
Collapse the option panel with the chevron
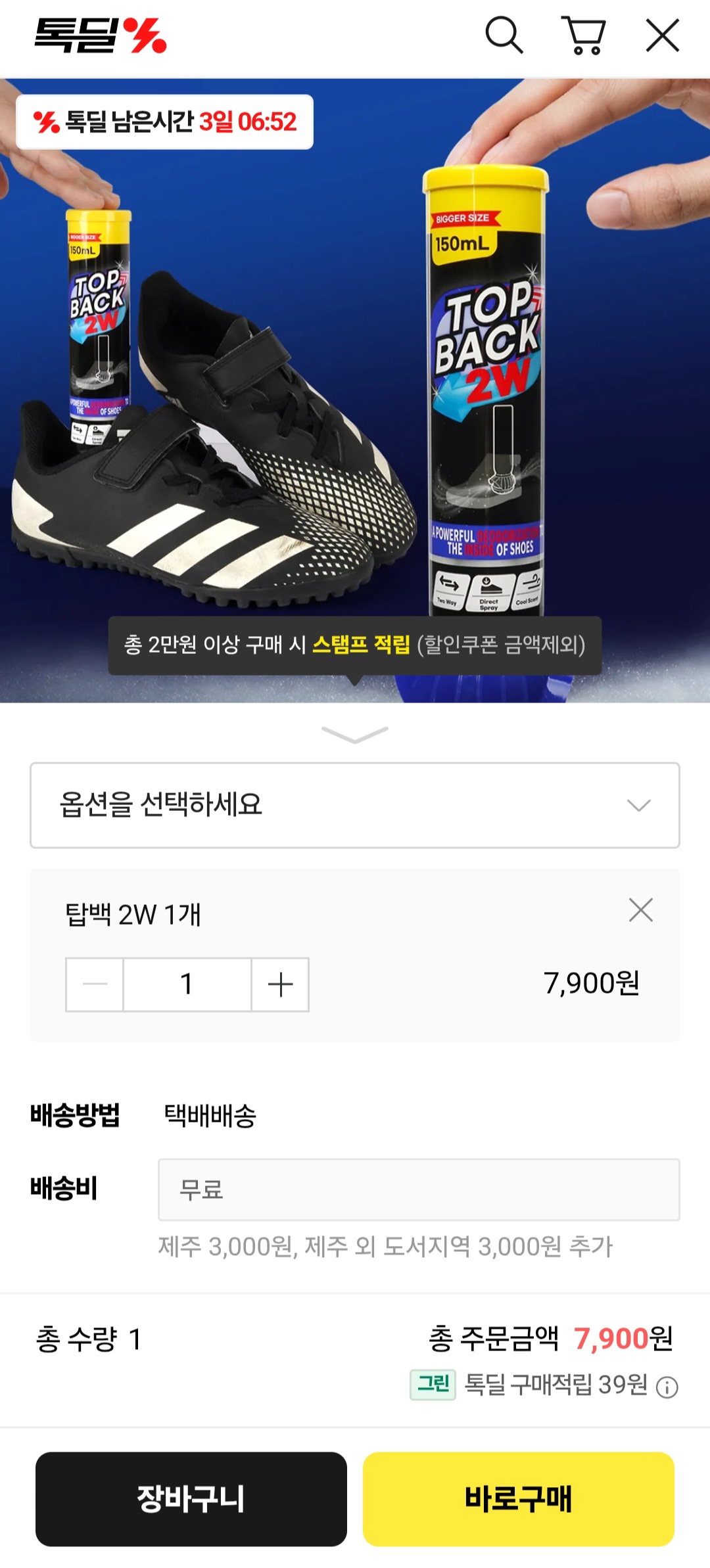(355, 734)
